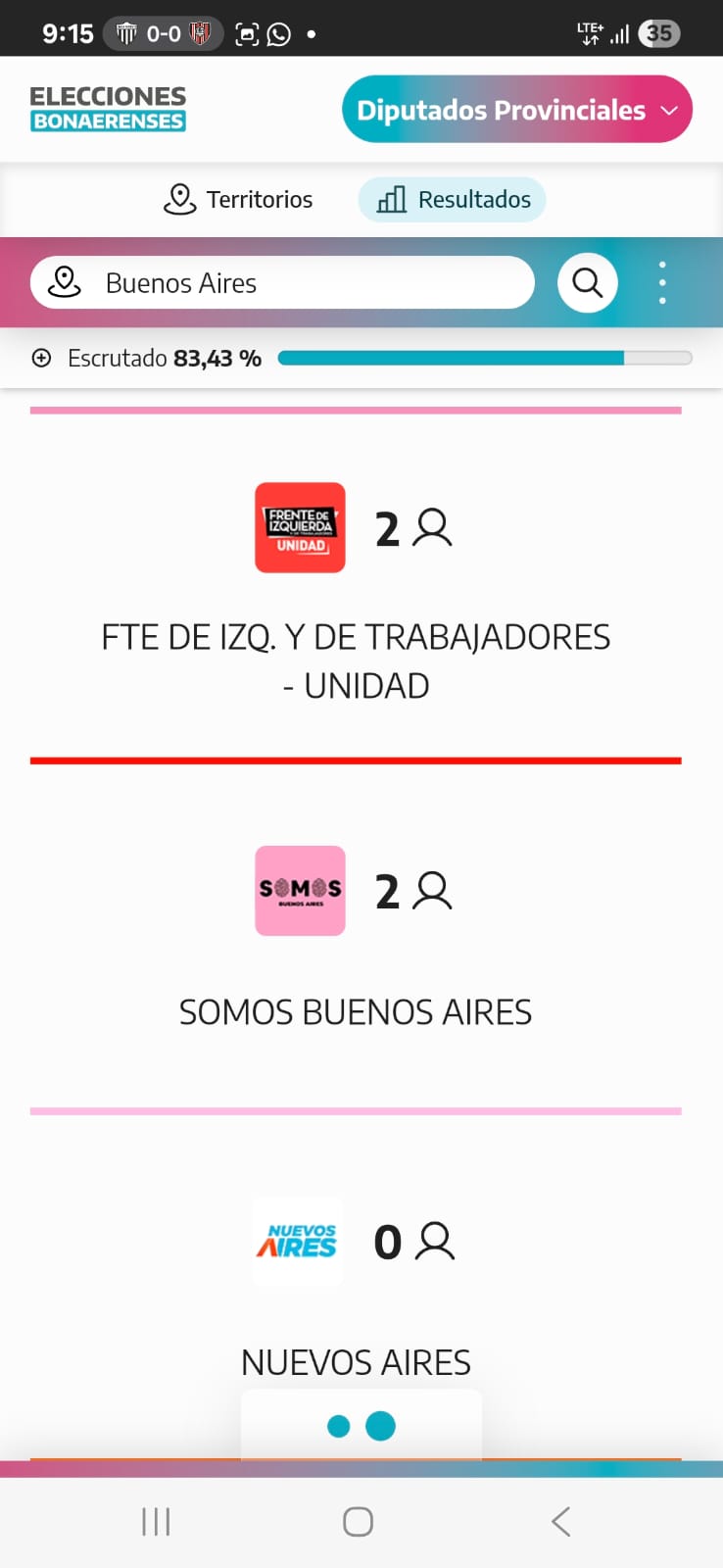
Task: Switch to the Territorios tab
Action: [x=238, y=200]
